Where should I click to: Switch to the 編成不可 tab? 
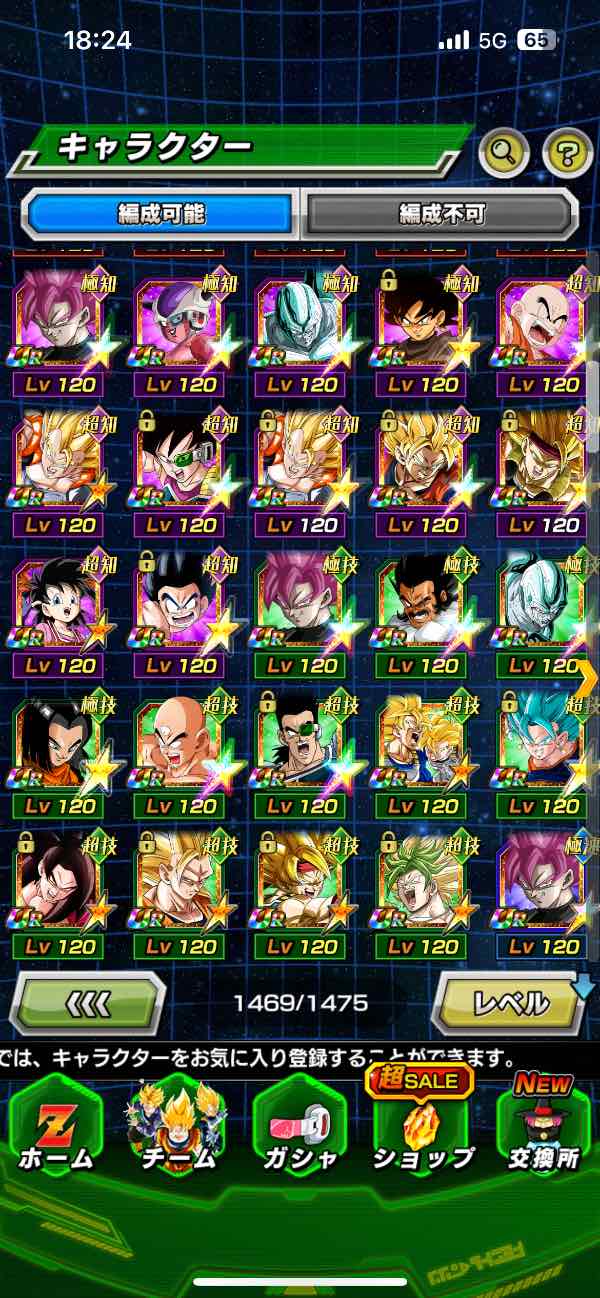pyautogui.click(x=441, y=213)
